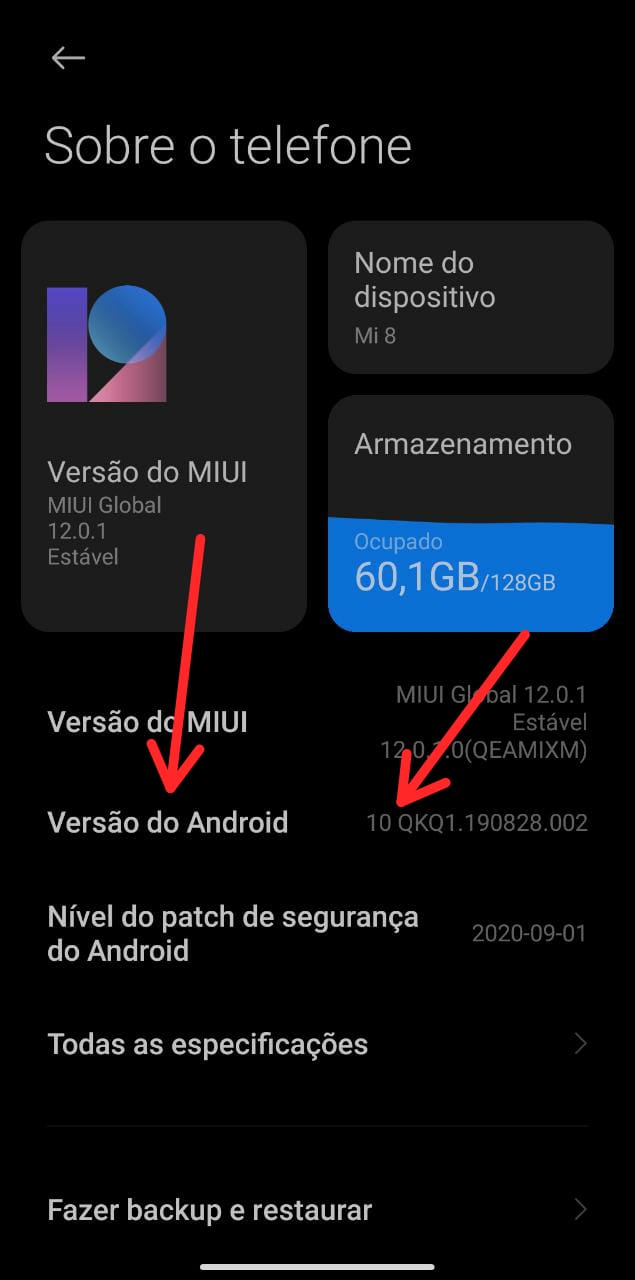The width and height of the screenshot is (635, 1280).
Task: Open Todas as especificações
Action: tap(317, 1044)
